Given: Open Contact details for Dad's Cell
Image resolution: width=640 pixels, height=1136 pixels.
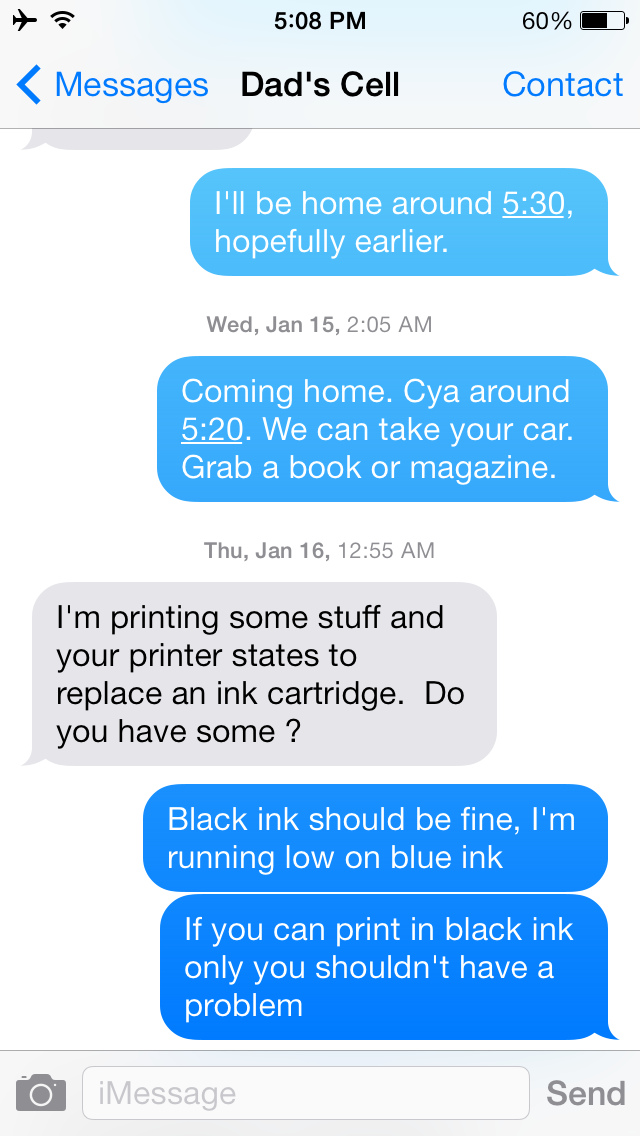Looking at the screenshot, I should (562, 85).
